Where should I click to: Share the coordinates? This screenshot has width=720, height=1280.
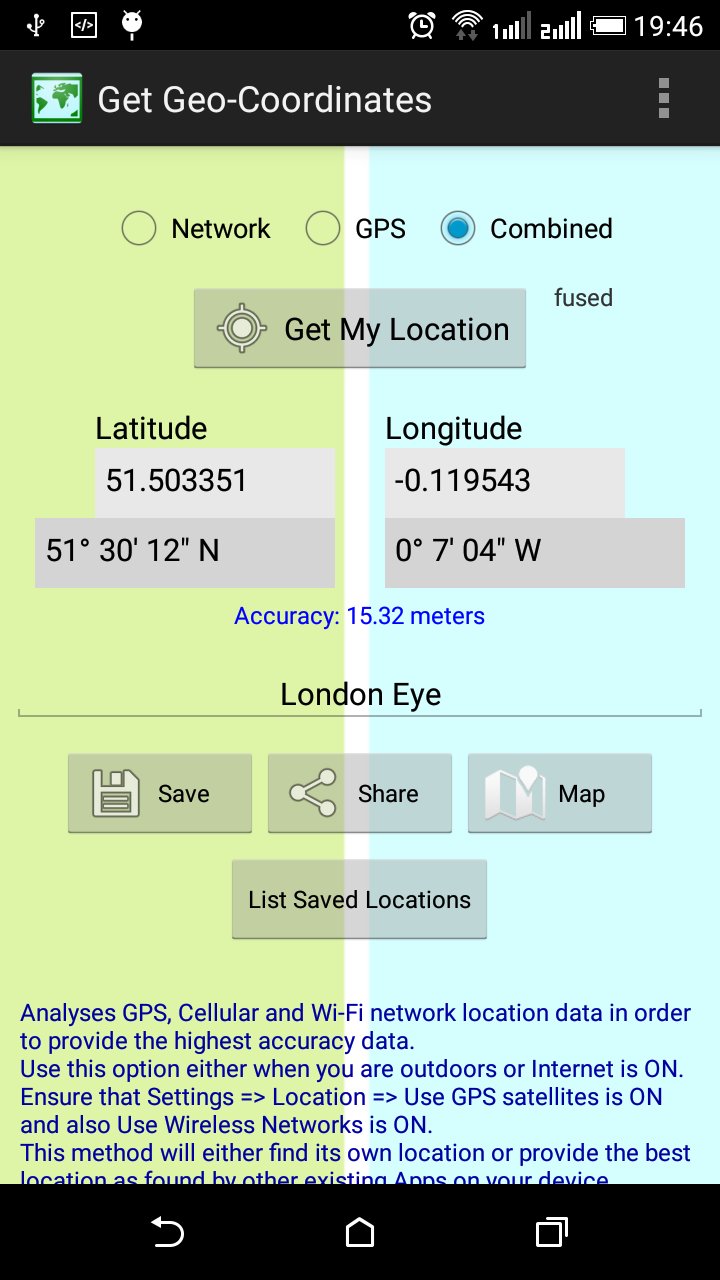click(360, 793)
